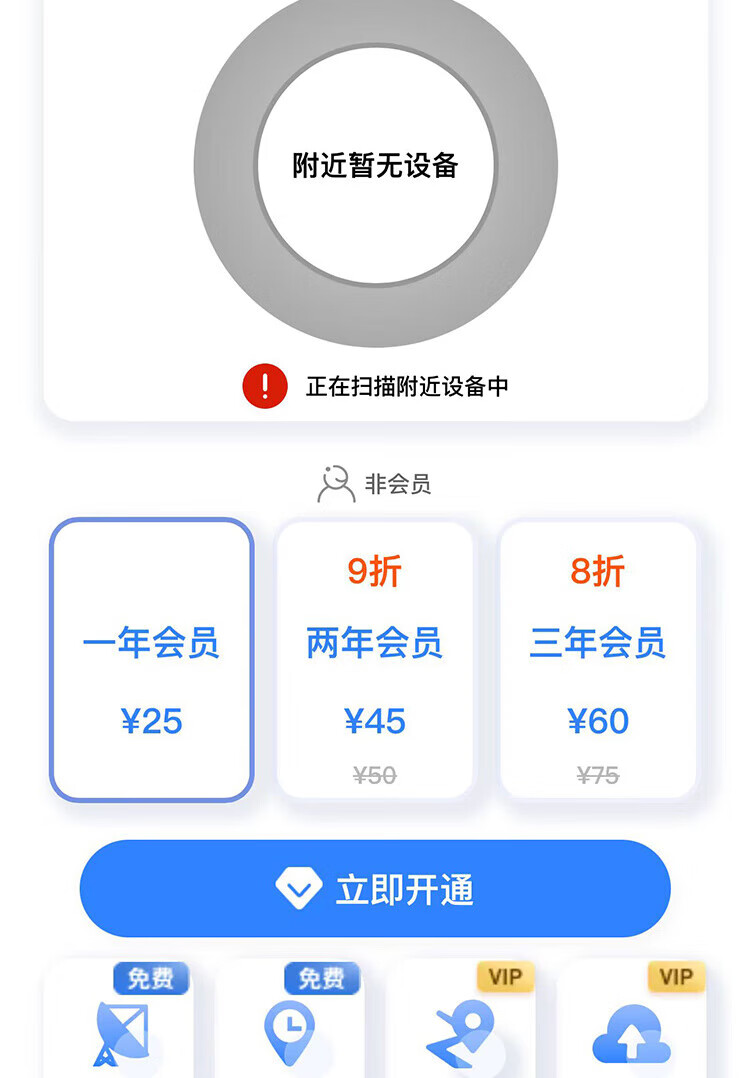This screenshot has width=750, height=1078.
Task: Open the free satellite dish feature
Action: pos(120,1030)
